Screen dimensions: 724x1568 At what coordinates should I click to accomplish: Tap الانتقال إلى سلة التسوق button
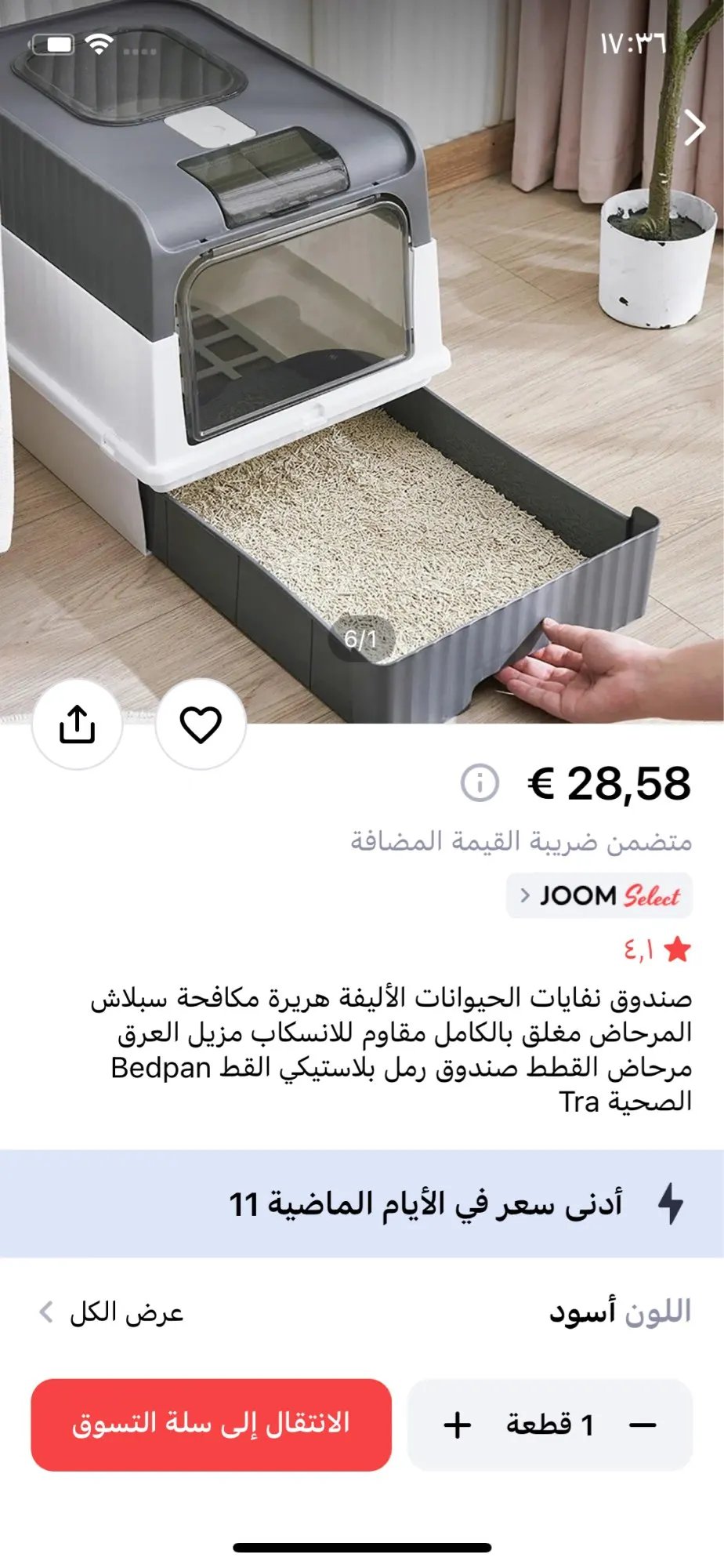pos(212,1425)
